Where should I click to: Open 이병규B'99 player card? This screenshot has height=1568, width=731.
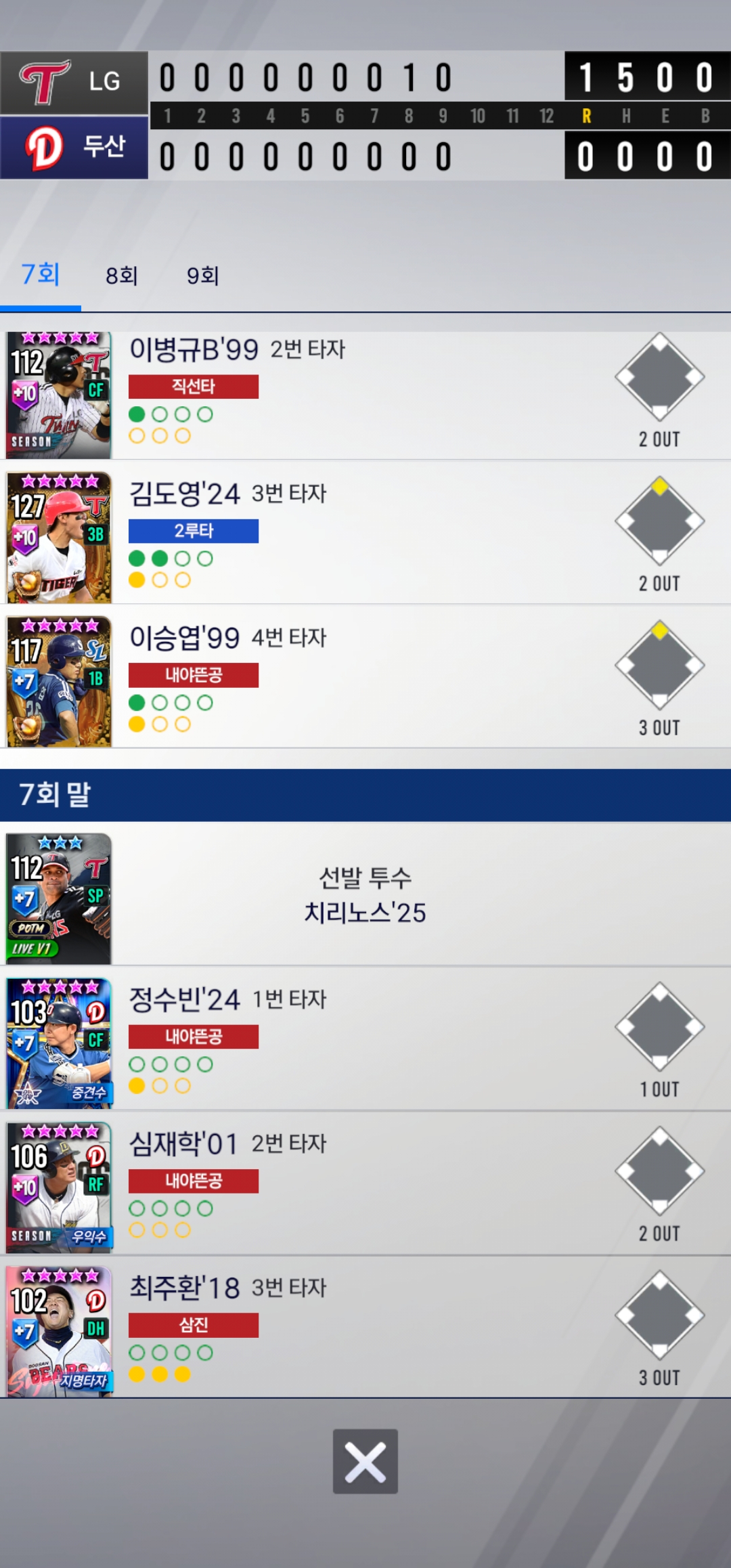click(x=59, y=395)
